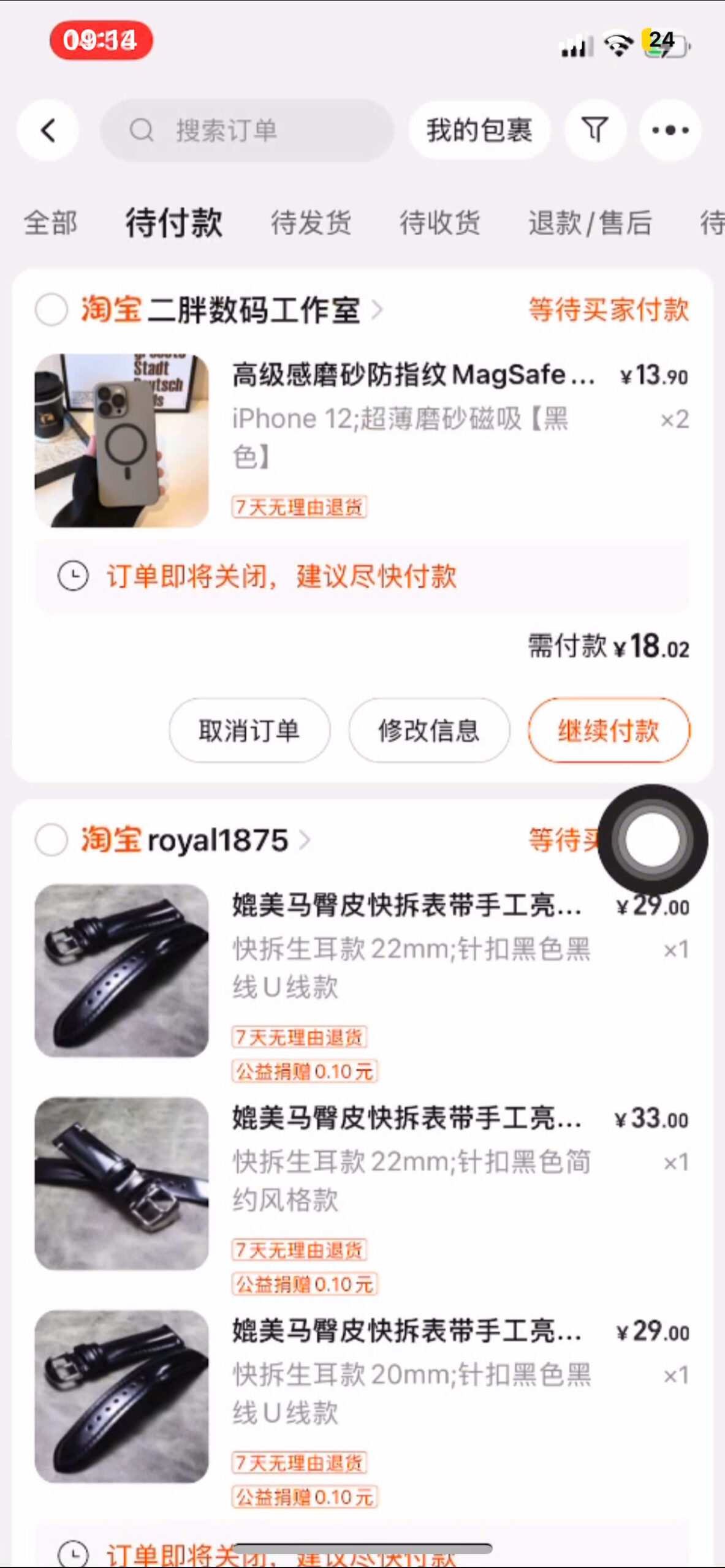This screenshot has height=1568, width=725.
Task: Tap the 搜索订单 search field
Action: coord(246,130)
